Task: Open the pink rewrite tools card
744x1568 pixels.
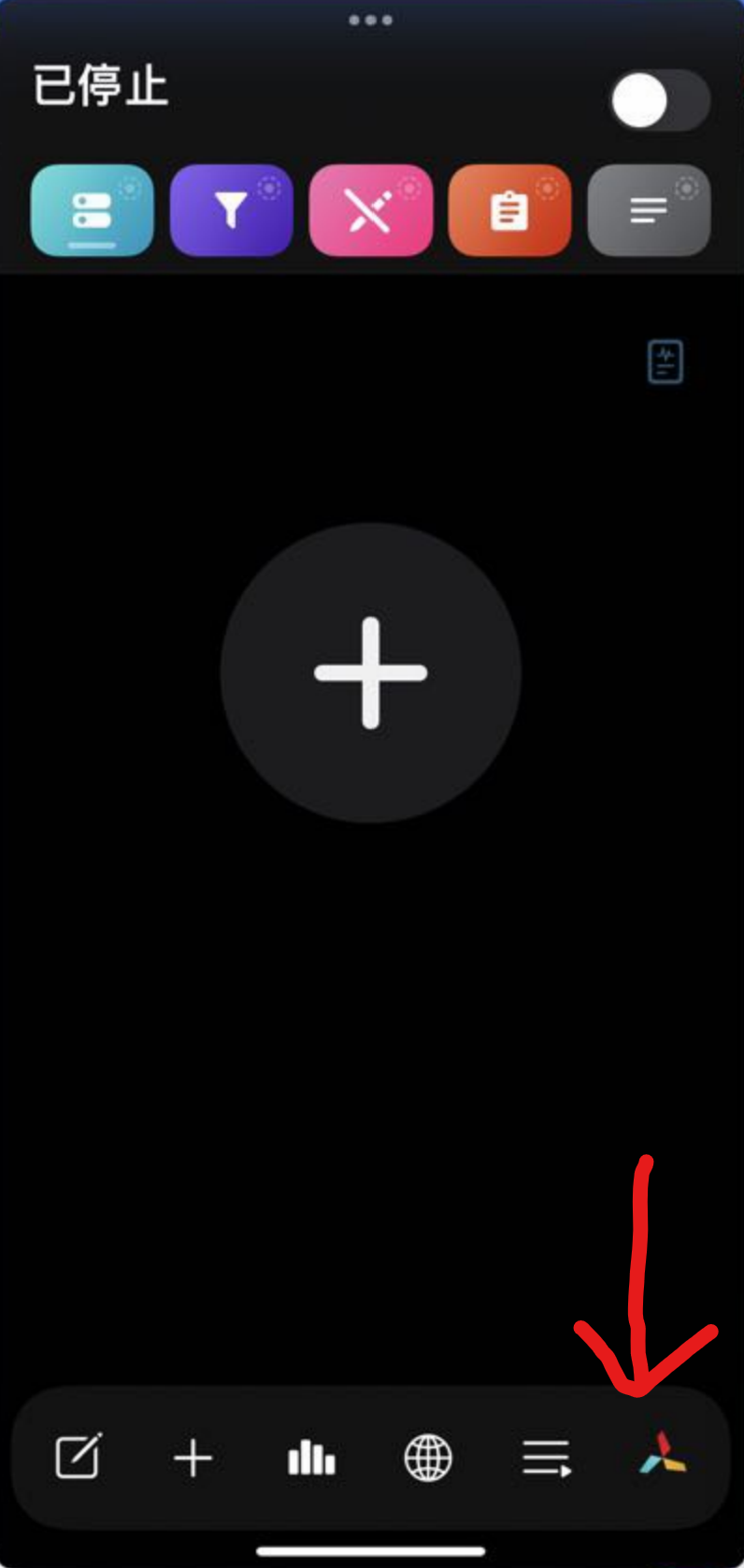Action: point(371,210)
